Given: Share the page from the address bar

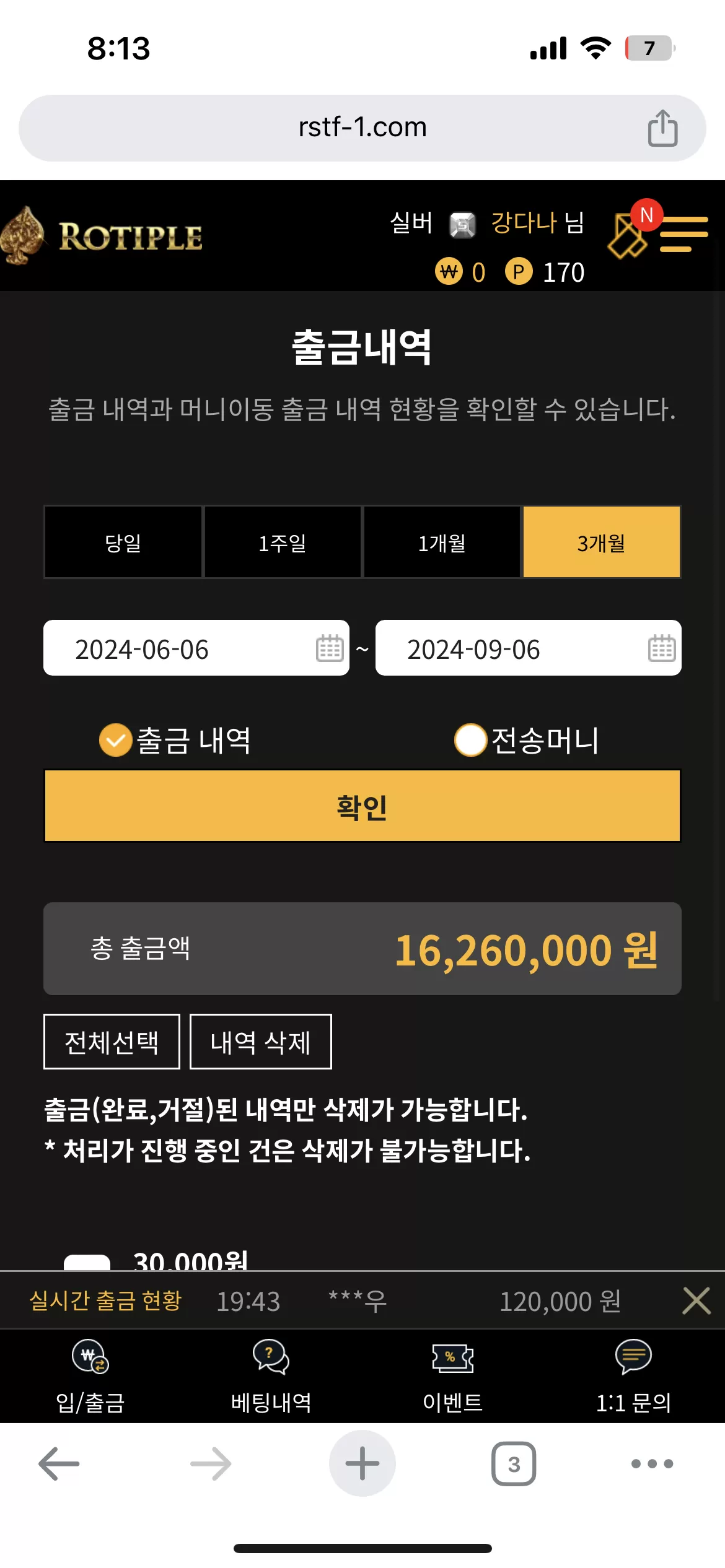Looking at the screenshot, I should [662, 128].
